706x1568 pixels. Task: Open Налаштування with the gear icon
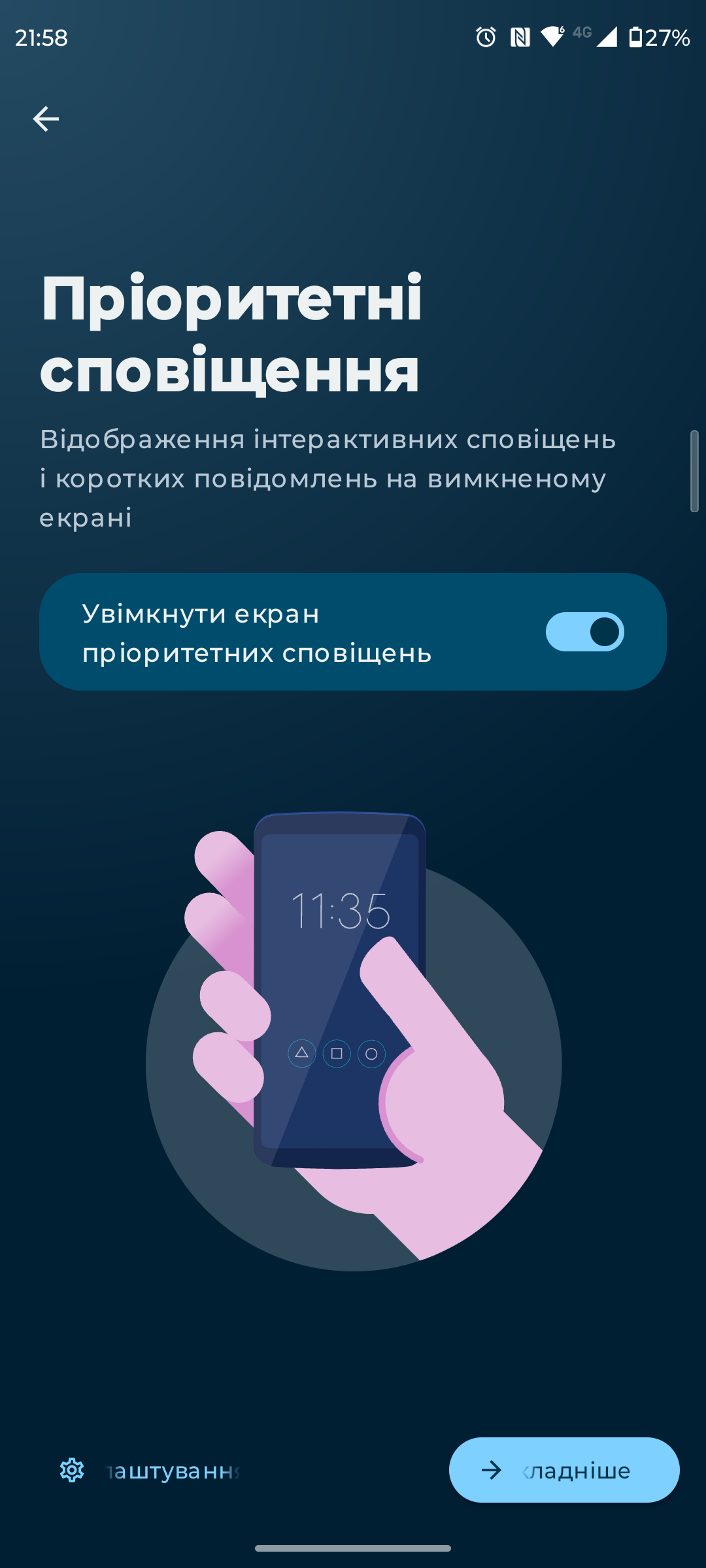tap(73, 1471)
